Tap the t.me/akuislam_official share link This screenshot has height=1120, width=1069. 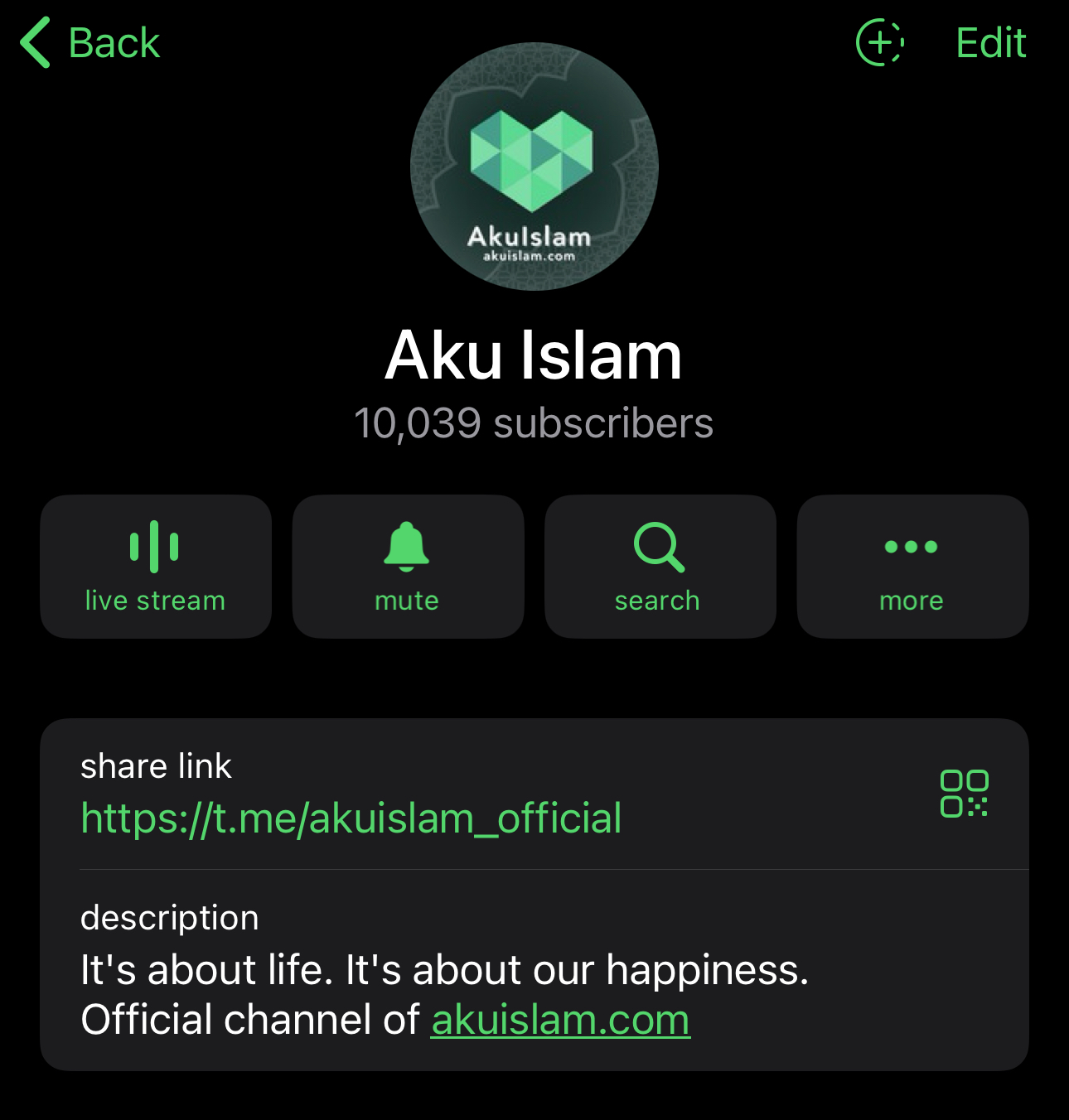click(351, 818)
